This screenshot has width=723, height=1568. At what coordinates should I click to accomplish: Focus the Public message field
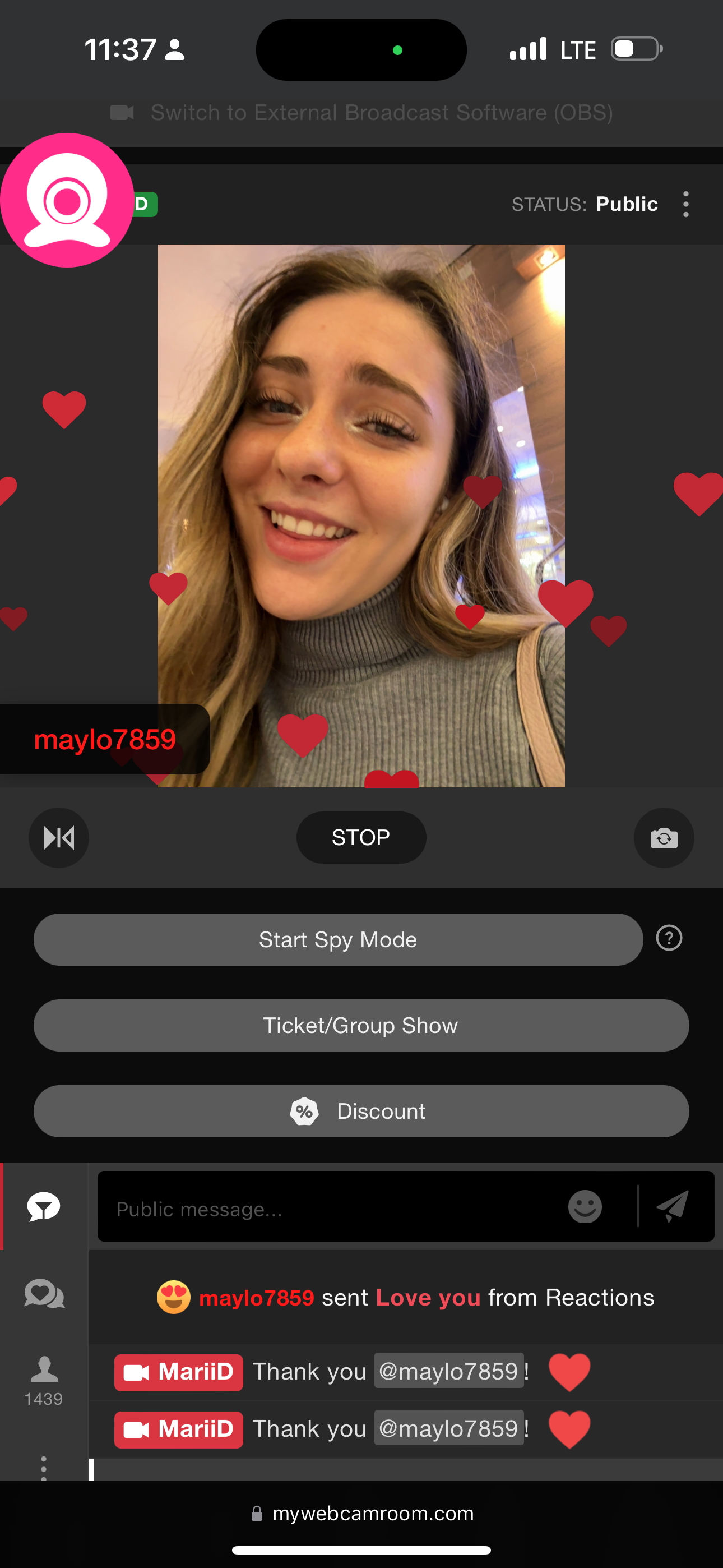(328, 1209)
